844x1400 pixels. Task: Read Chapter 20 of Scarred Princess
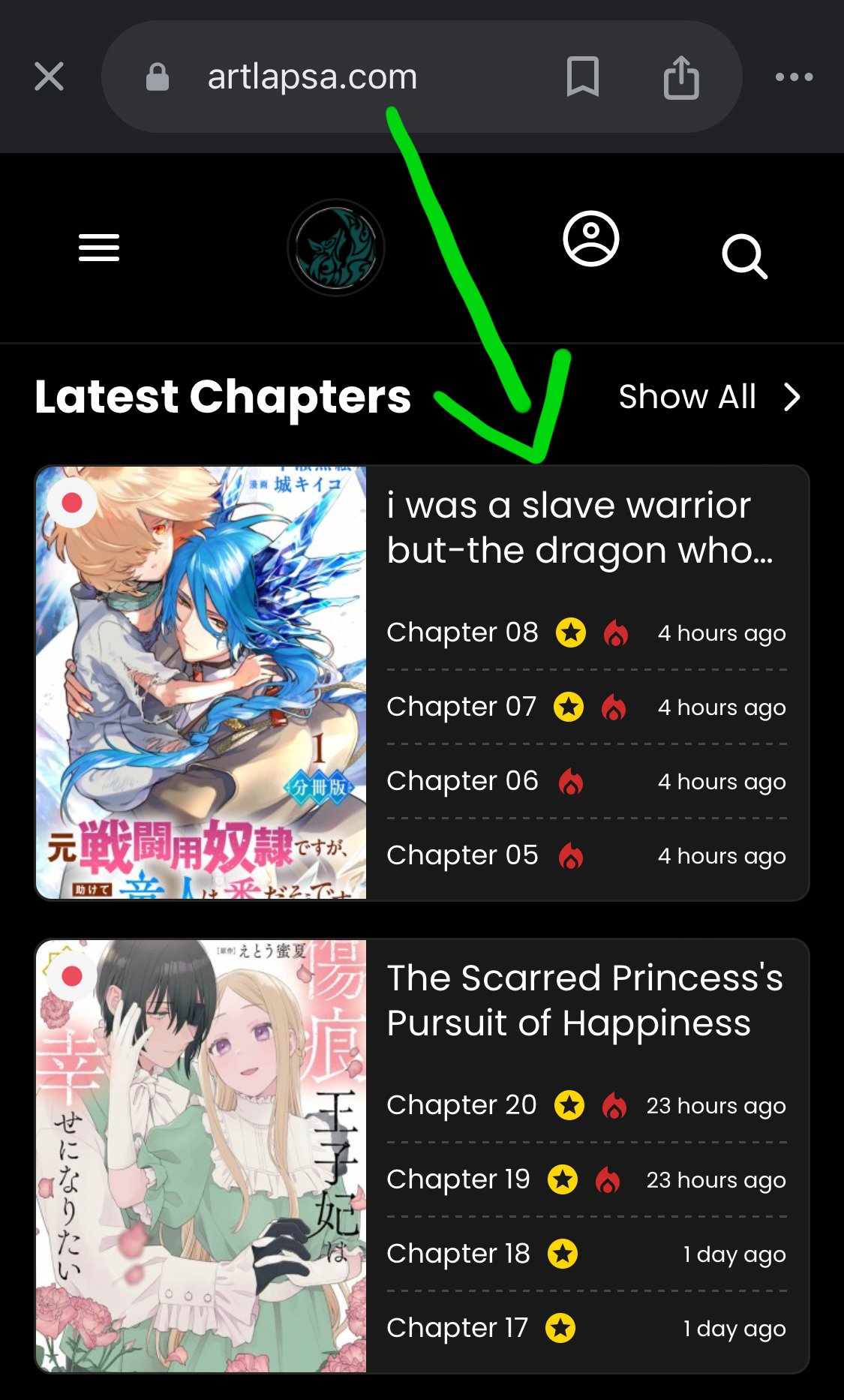coord(461,1105)
